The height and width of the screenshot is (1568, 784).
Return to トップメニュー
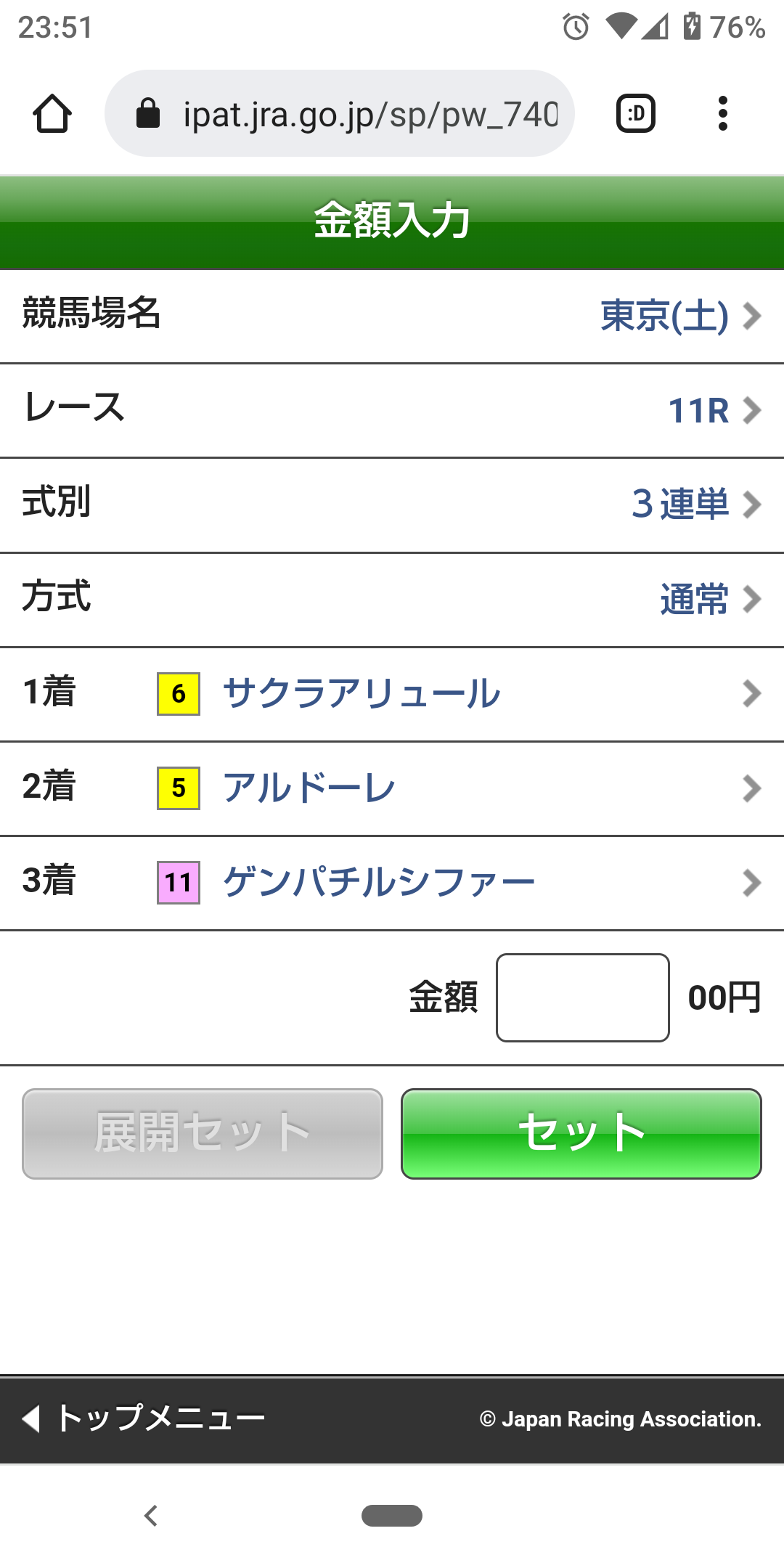145,1418
